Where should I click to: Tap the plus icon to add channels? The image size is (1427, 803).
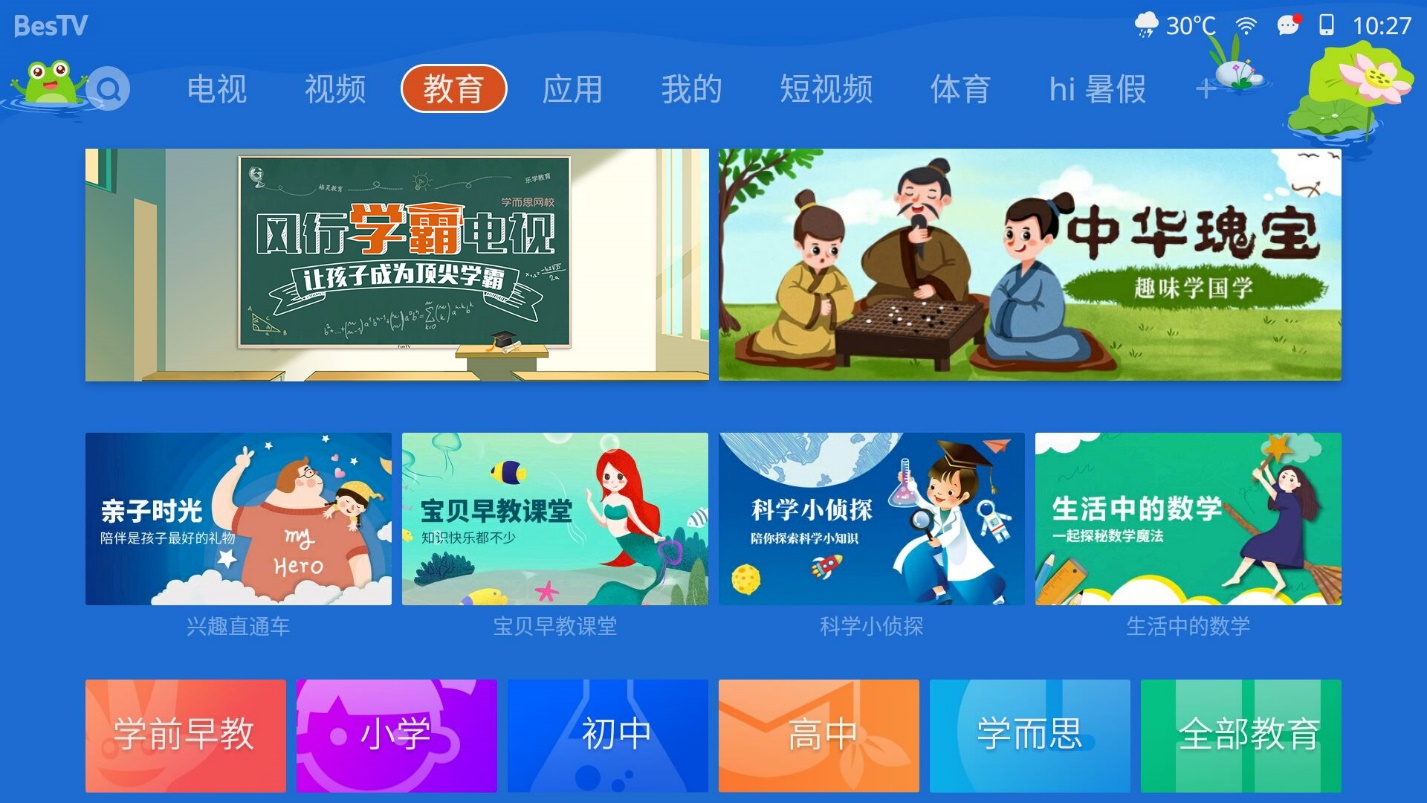(x=1205, y=90)
